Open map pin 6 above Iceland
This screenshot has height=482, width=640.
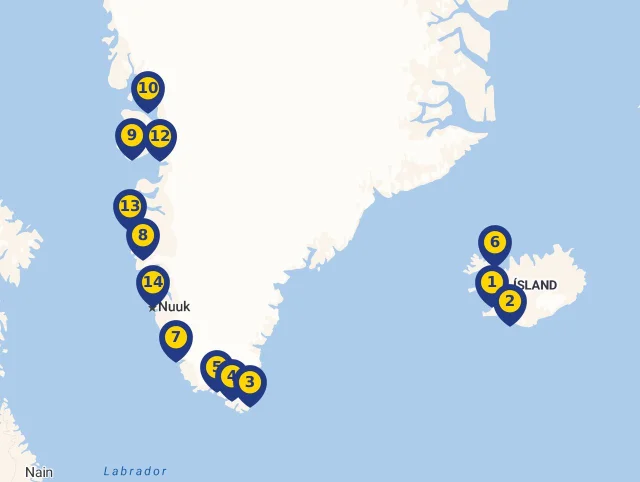[495, 242]
